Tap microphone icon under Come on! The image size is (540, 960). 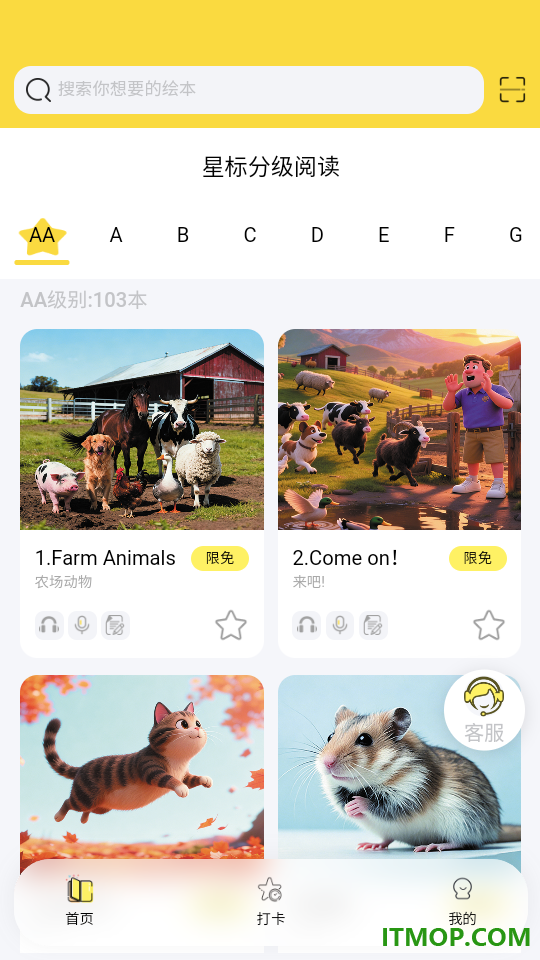click(x=340, y=625)
